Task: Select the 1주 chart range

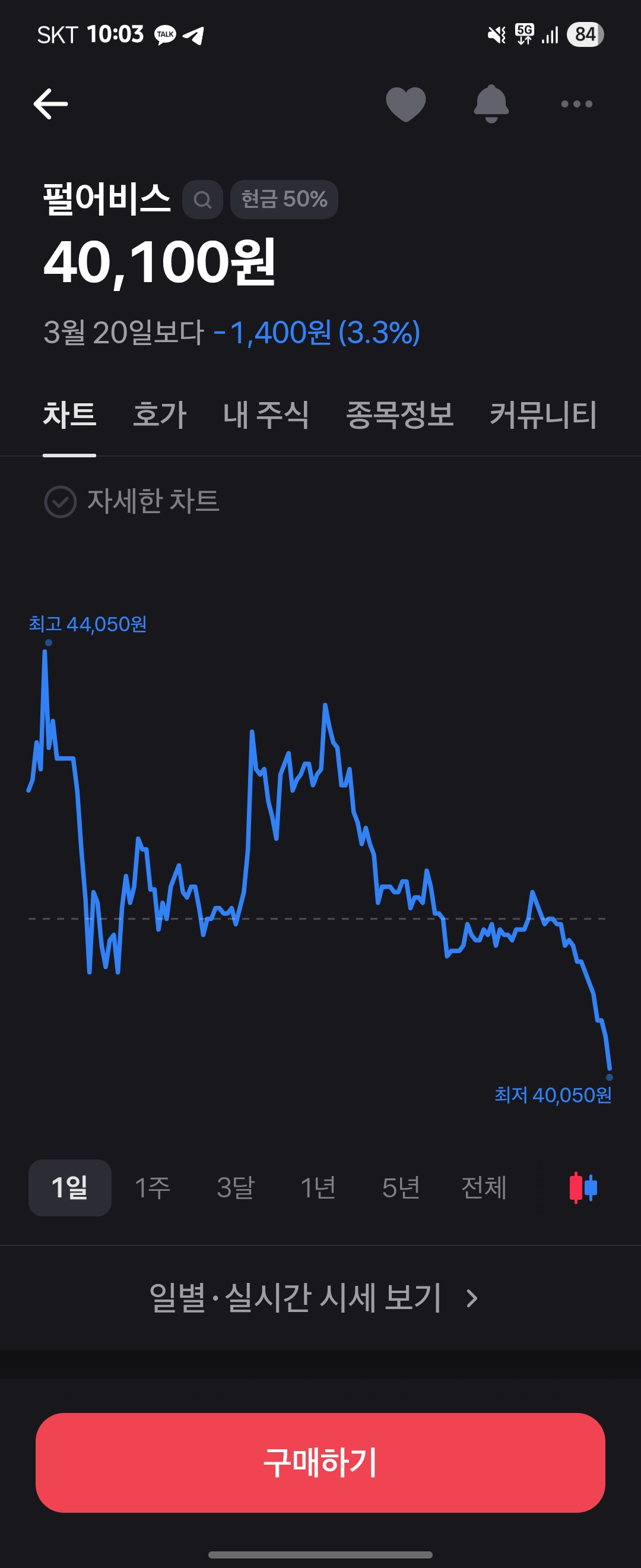Action: coord(152,1187)
